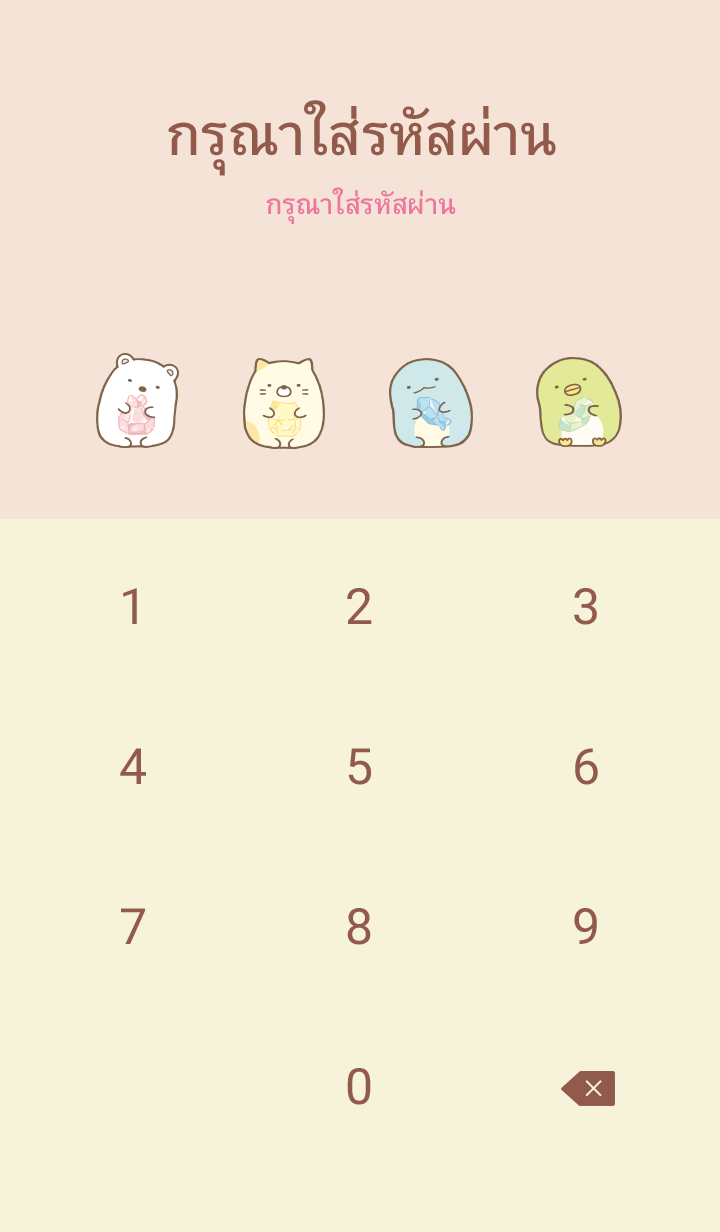Enter digit 7
The image size is (720, 1232).
(132, 927)
